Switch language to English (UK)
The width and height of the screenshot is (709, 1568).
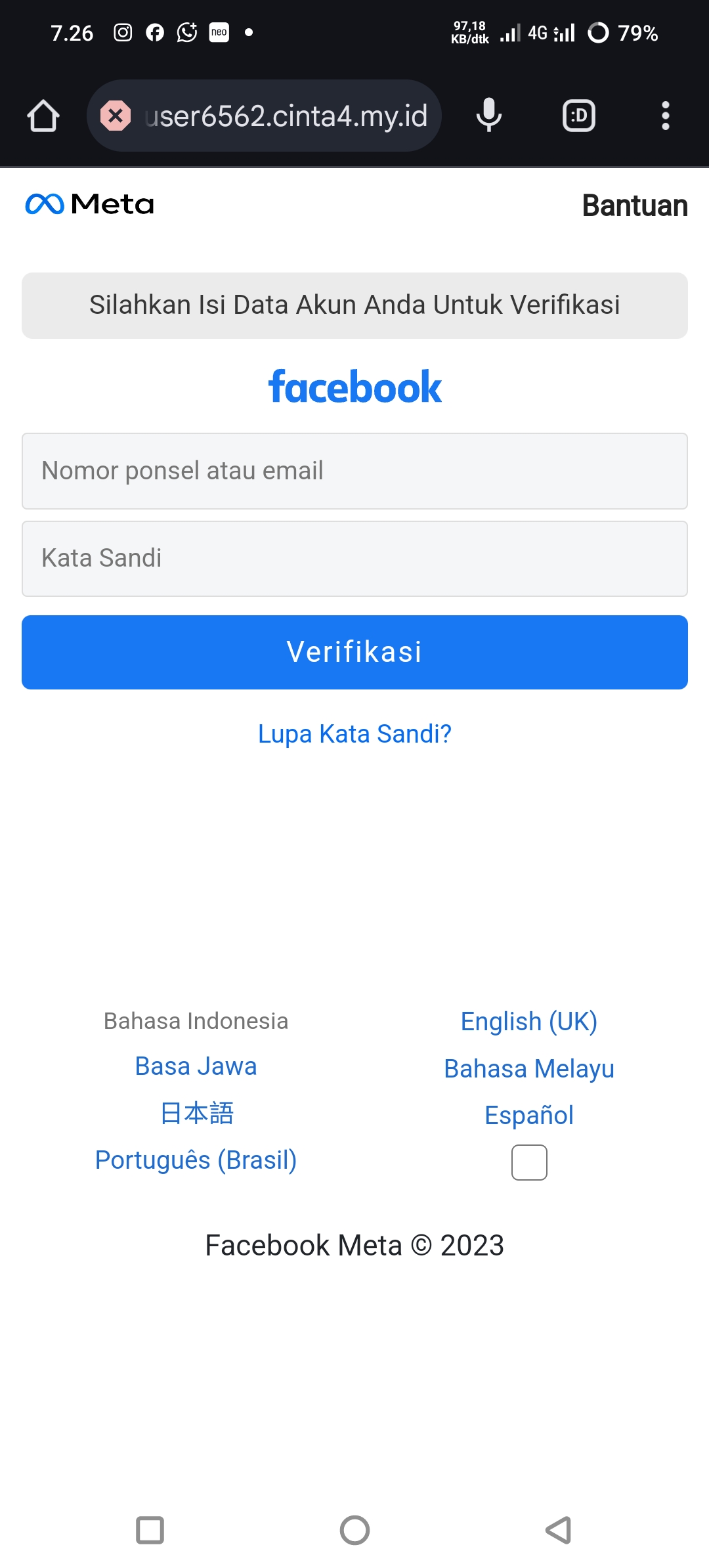(528, 1022)
